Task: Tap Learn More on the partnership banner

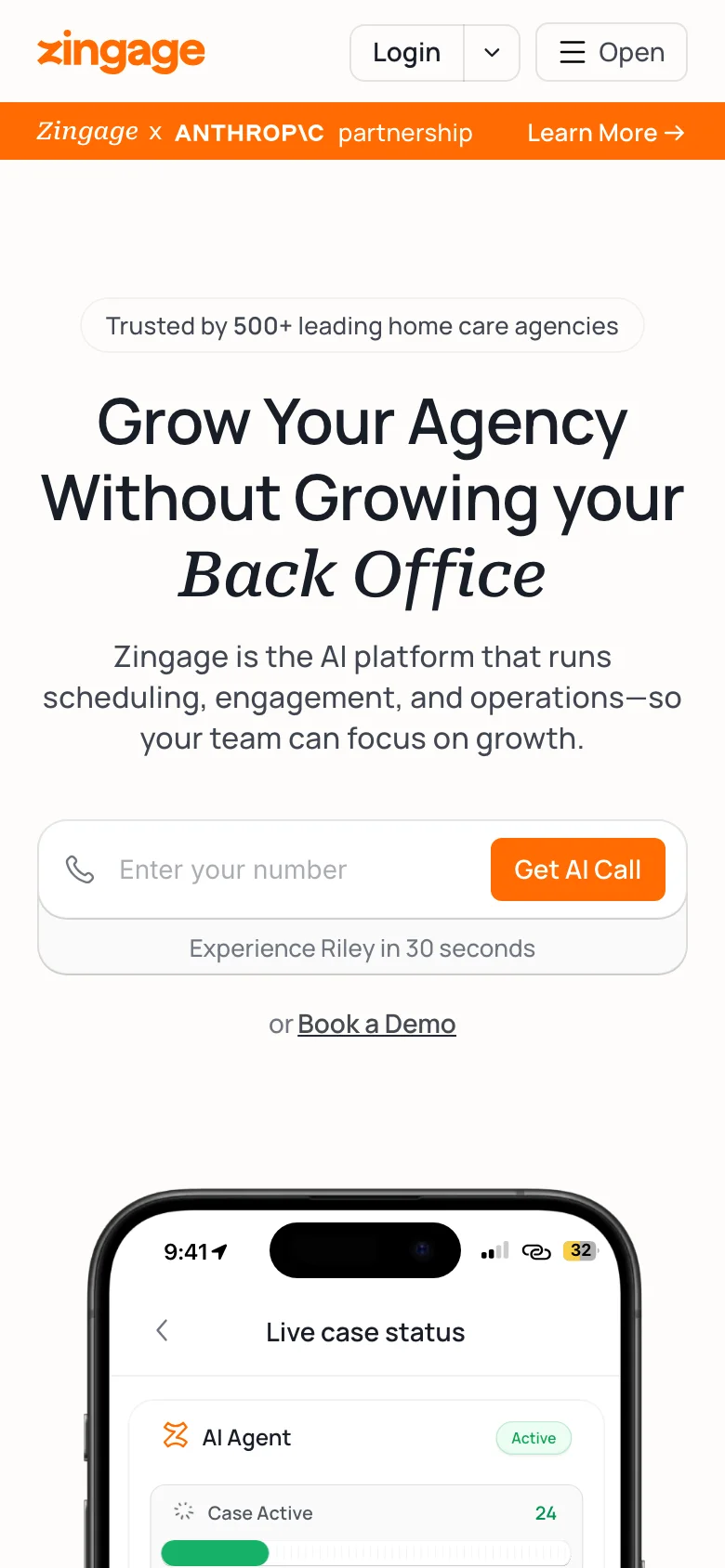Action: [605, 133]
